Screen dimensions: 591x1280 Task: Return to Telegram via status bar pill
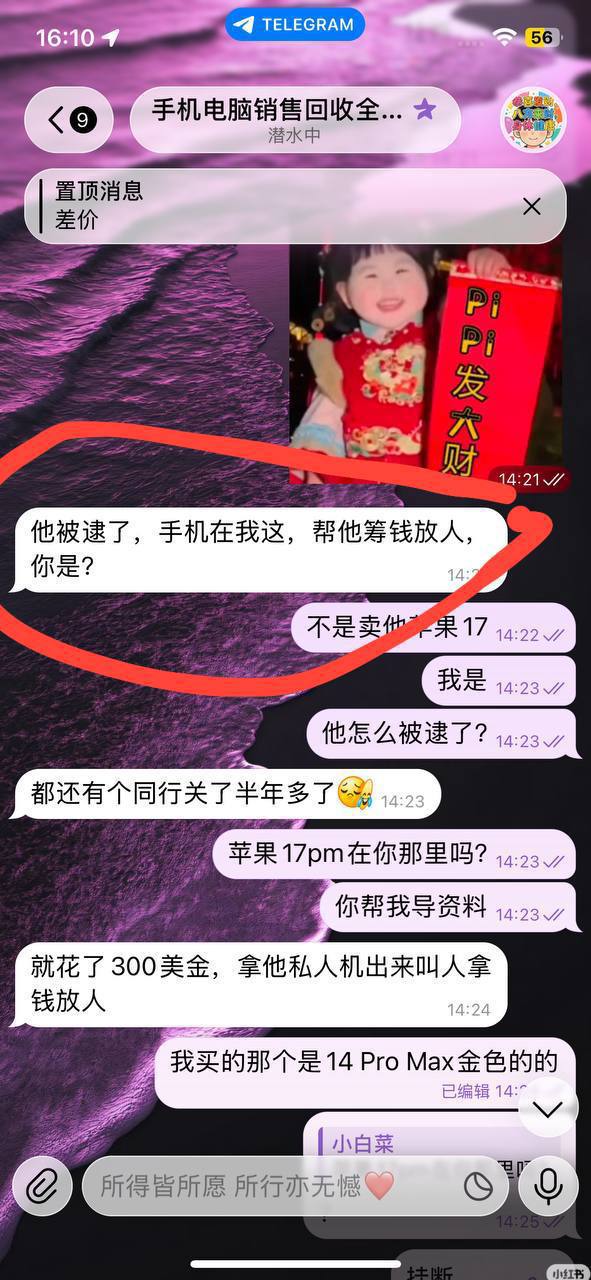coord(295,24)
